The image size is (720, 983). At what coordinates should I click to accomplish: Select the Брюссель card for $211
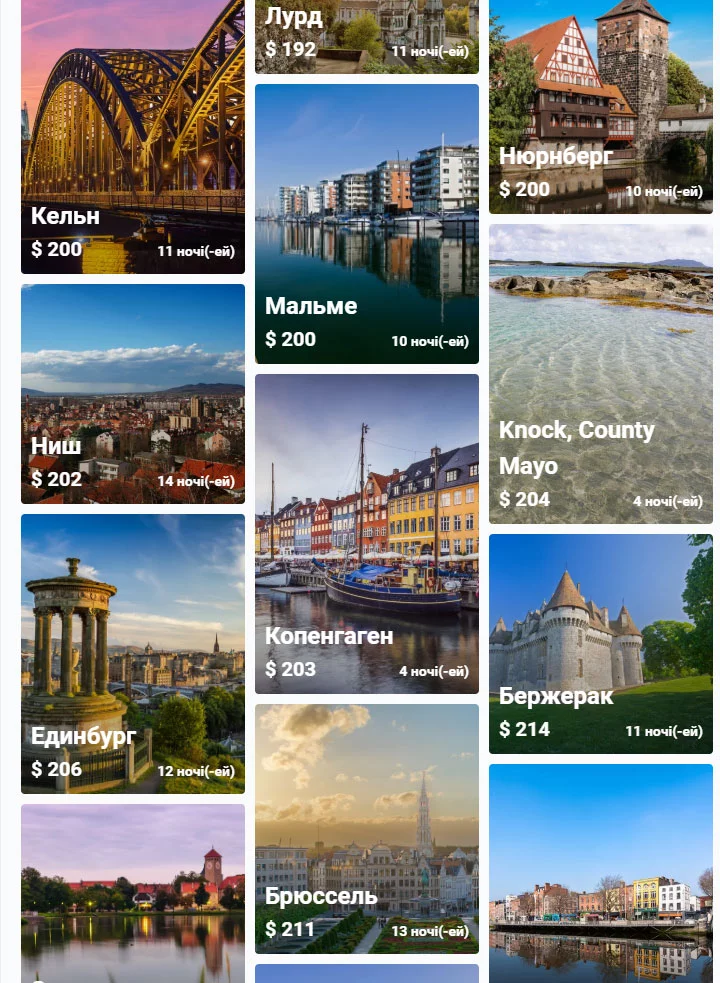pyautogui.click(x=366, y=829)
